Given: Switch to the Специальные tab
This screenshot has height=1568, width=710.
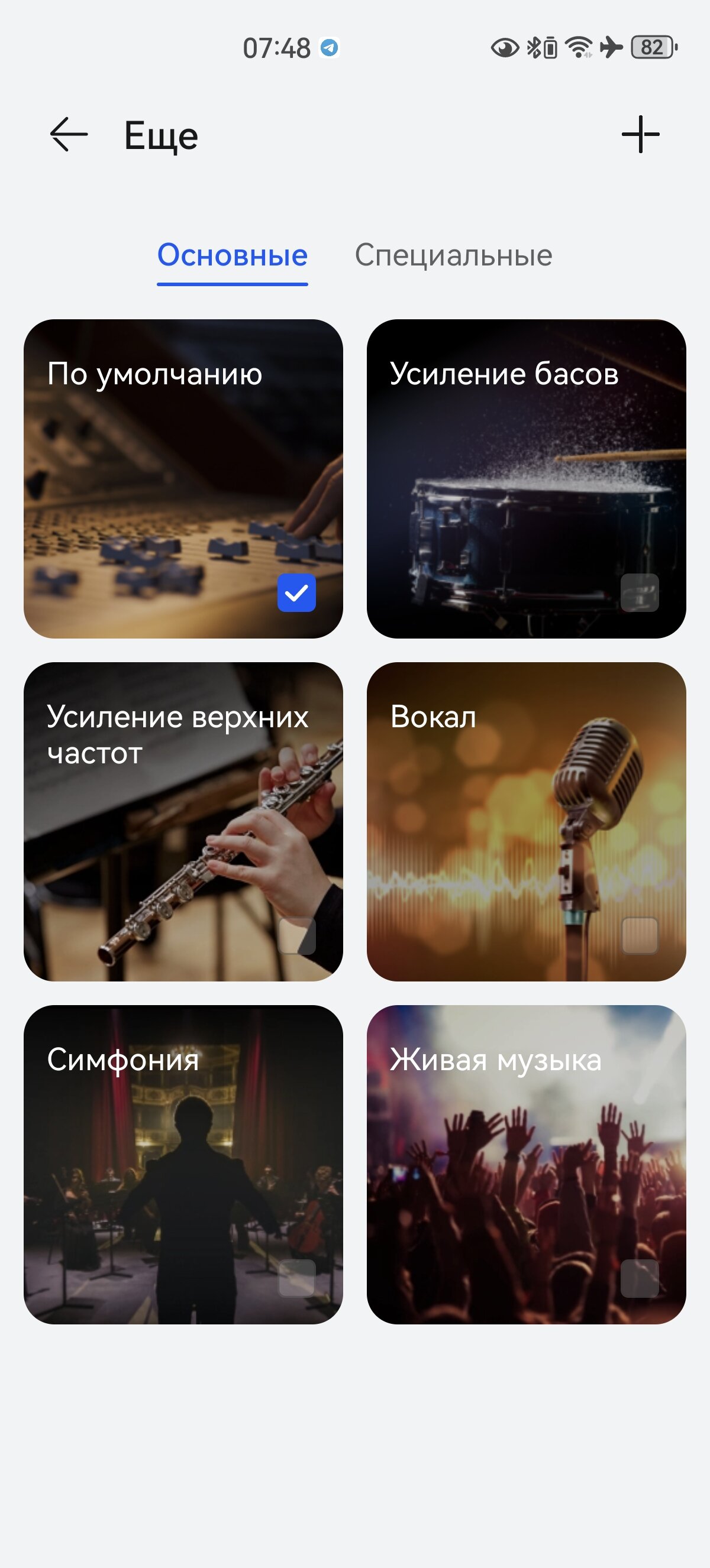Looking at the screenshot, I should click(x=454, y=254).
